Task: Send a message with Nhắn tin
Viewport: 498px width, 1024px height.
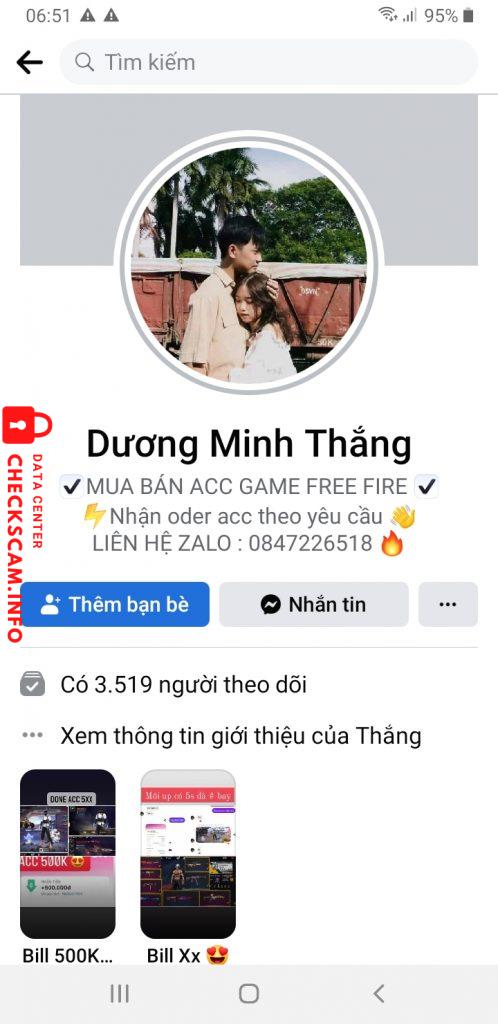Action: 314,605
